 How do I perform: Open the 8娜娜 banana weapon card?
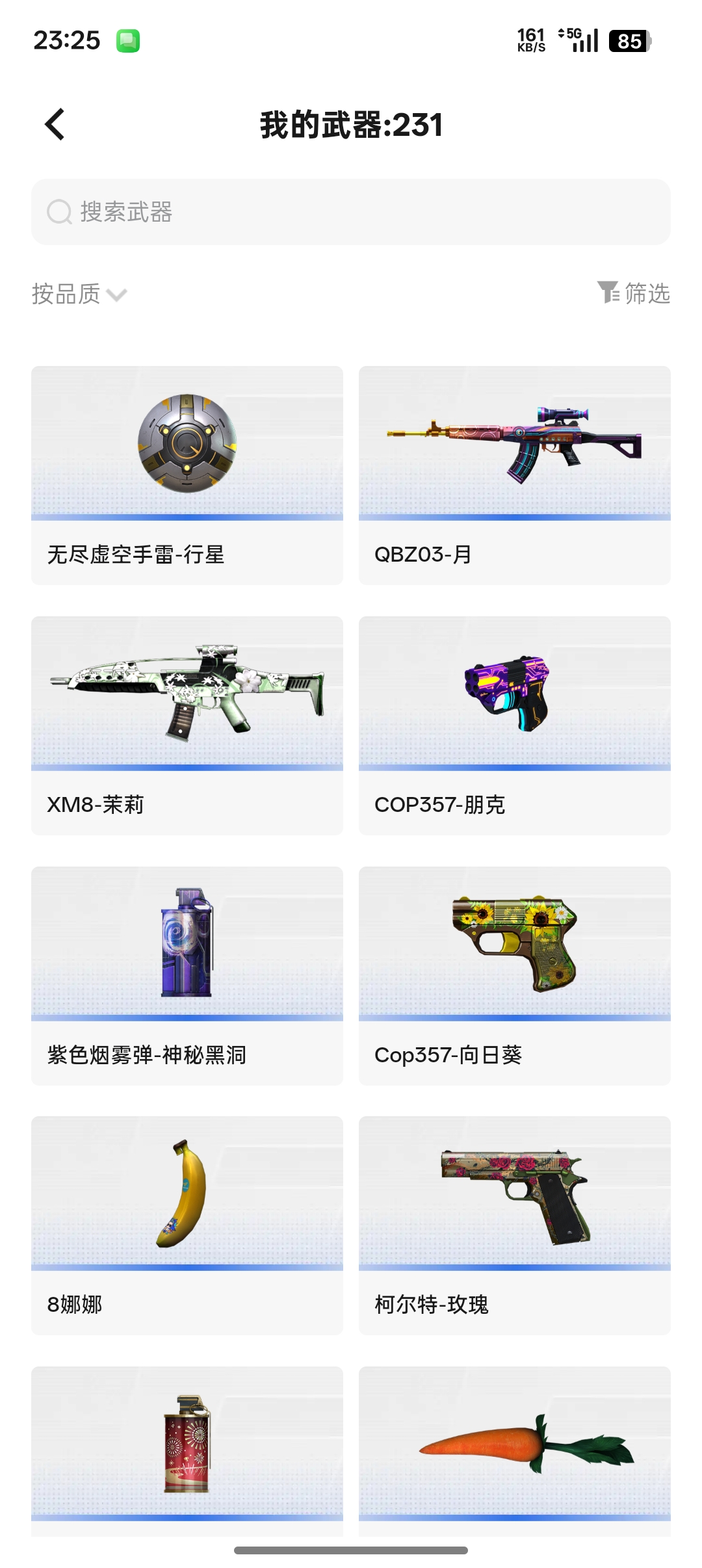coord(187,1225)
